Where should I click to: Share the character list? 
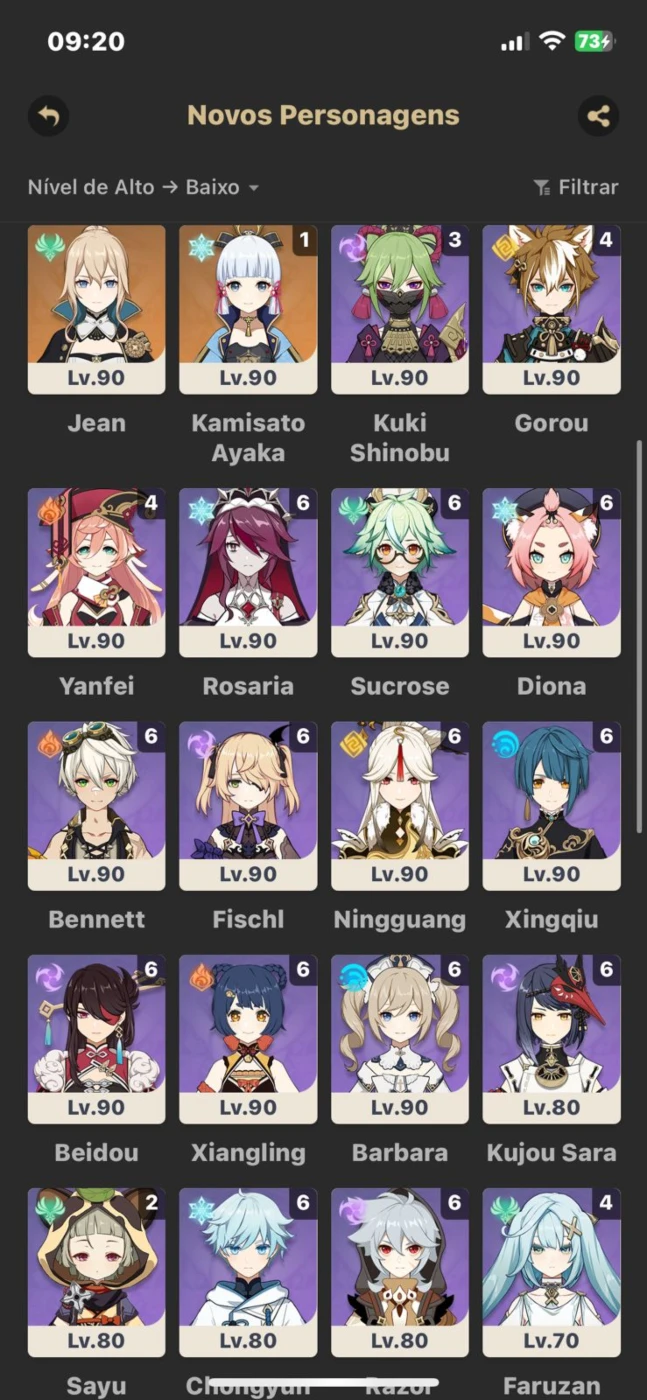point(598,116)
